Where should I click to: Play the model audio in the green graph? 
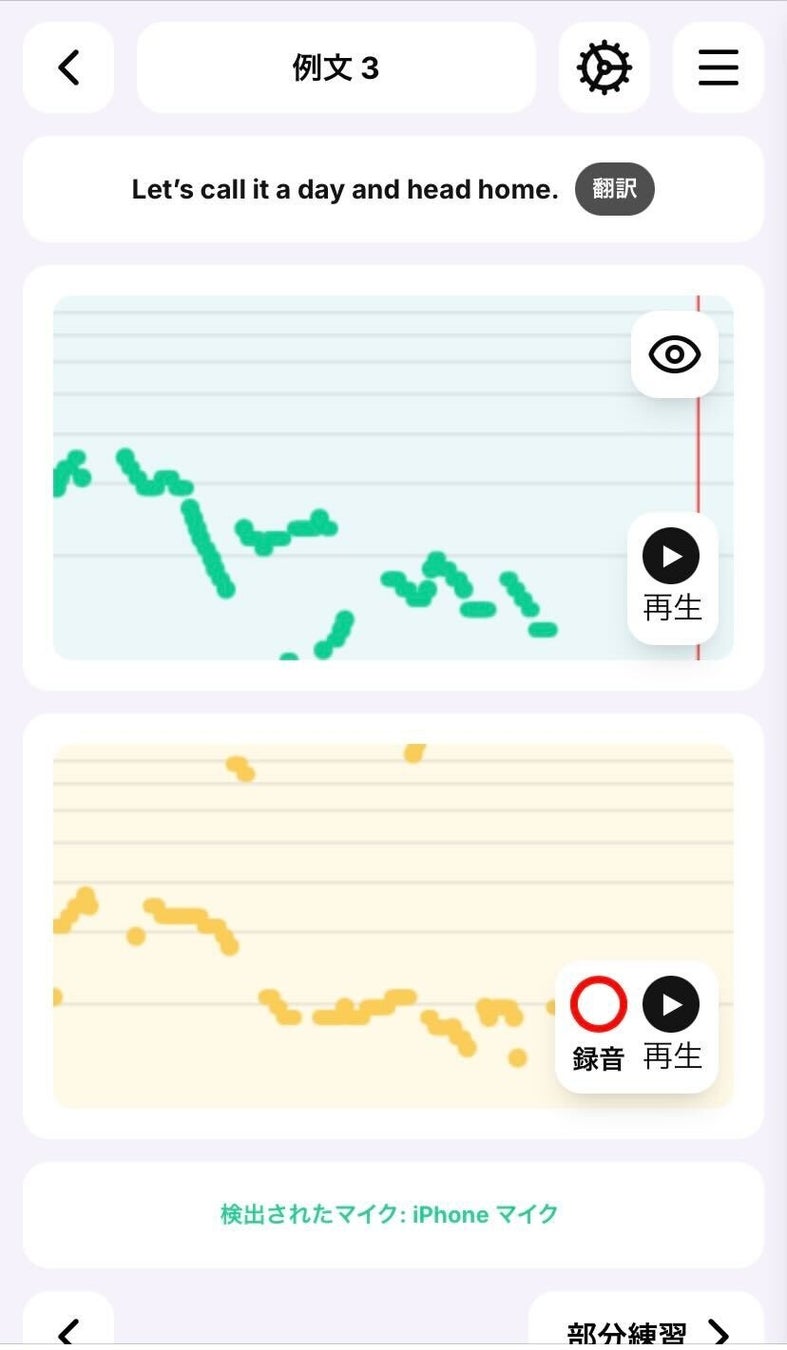[671, 577]
